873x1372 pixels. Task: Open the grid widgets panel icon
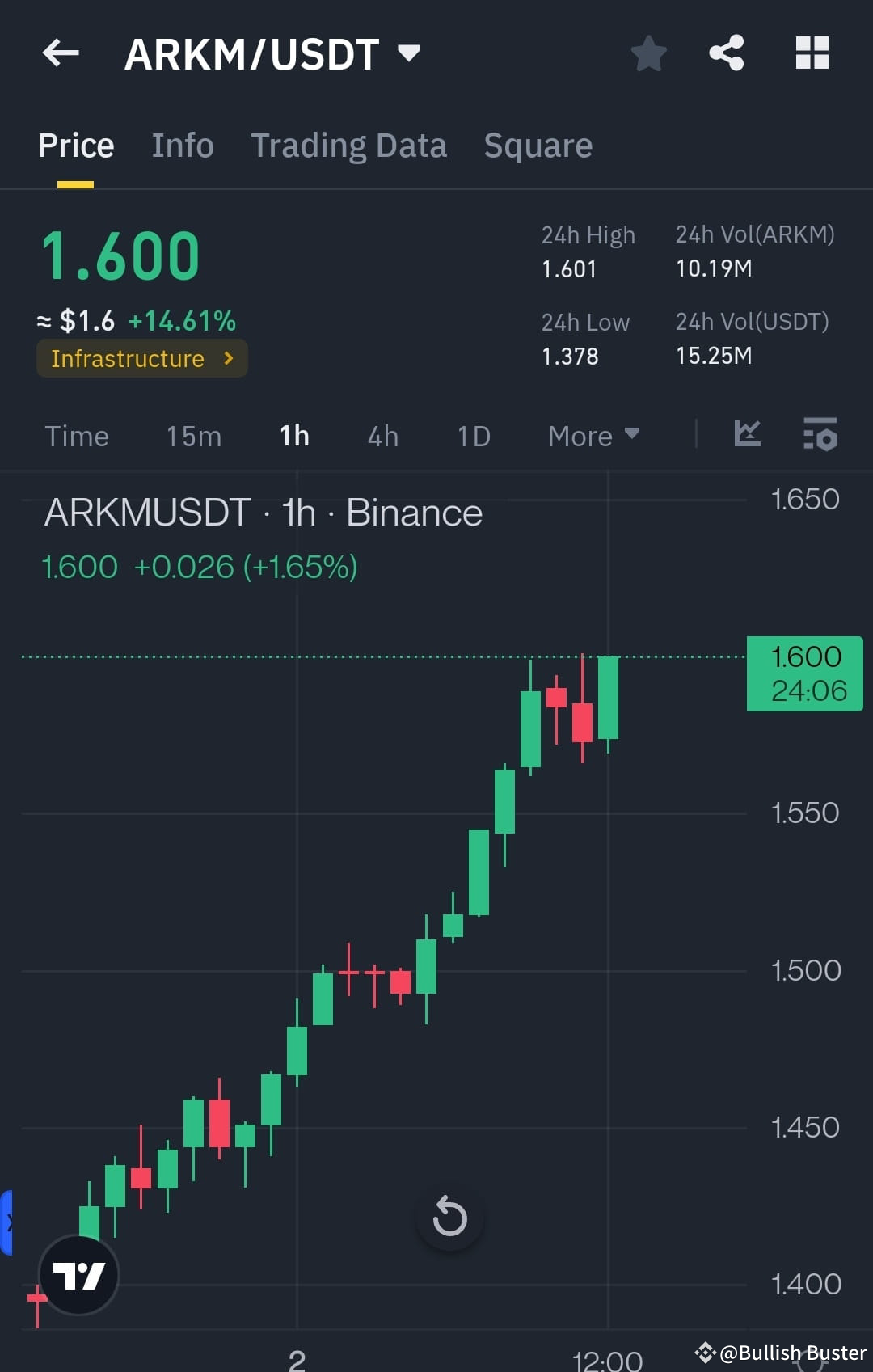(812, 53)
